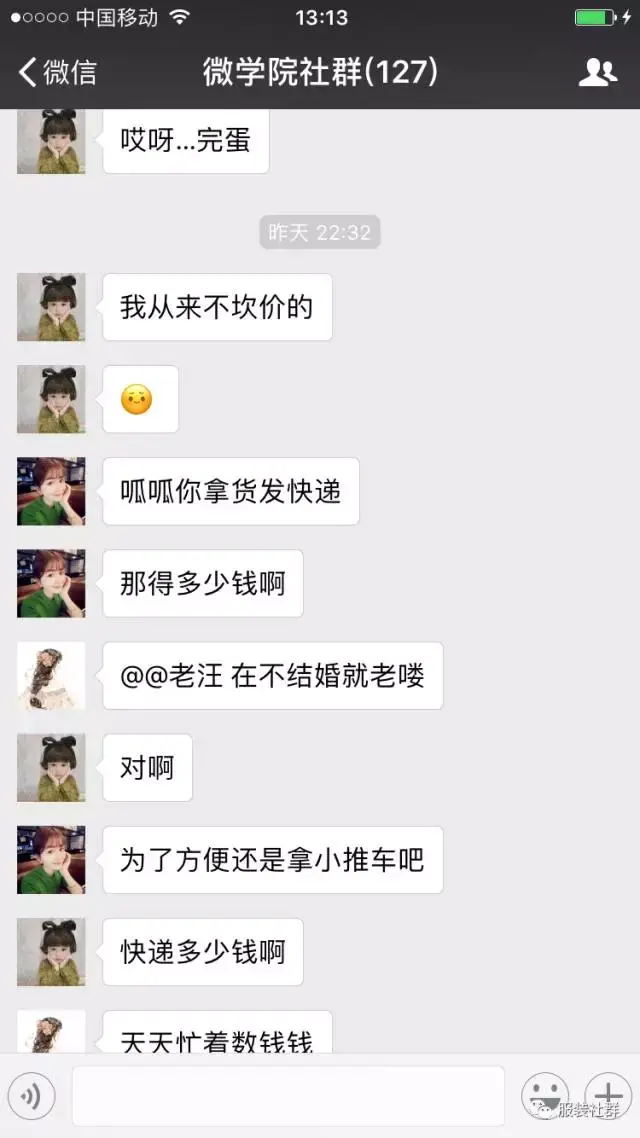
Task: Tap the avatar beside 我从来不砍价的
Action: point(51,307)
